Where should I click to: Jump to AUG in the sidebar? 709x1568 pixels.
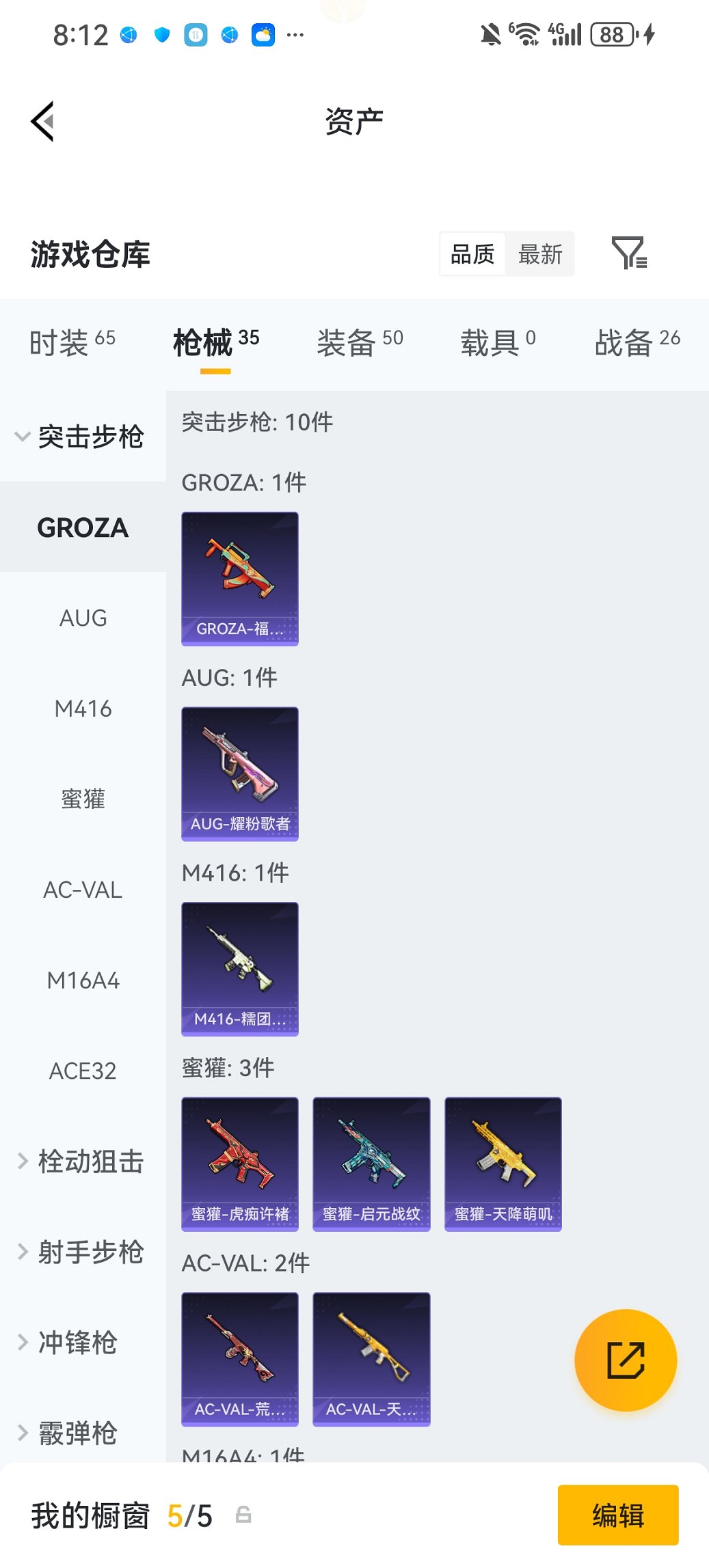click(x=83, y=618)
